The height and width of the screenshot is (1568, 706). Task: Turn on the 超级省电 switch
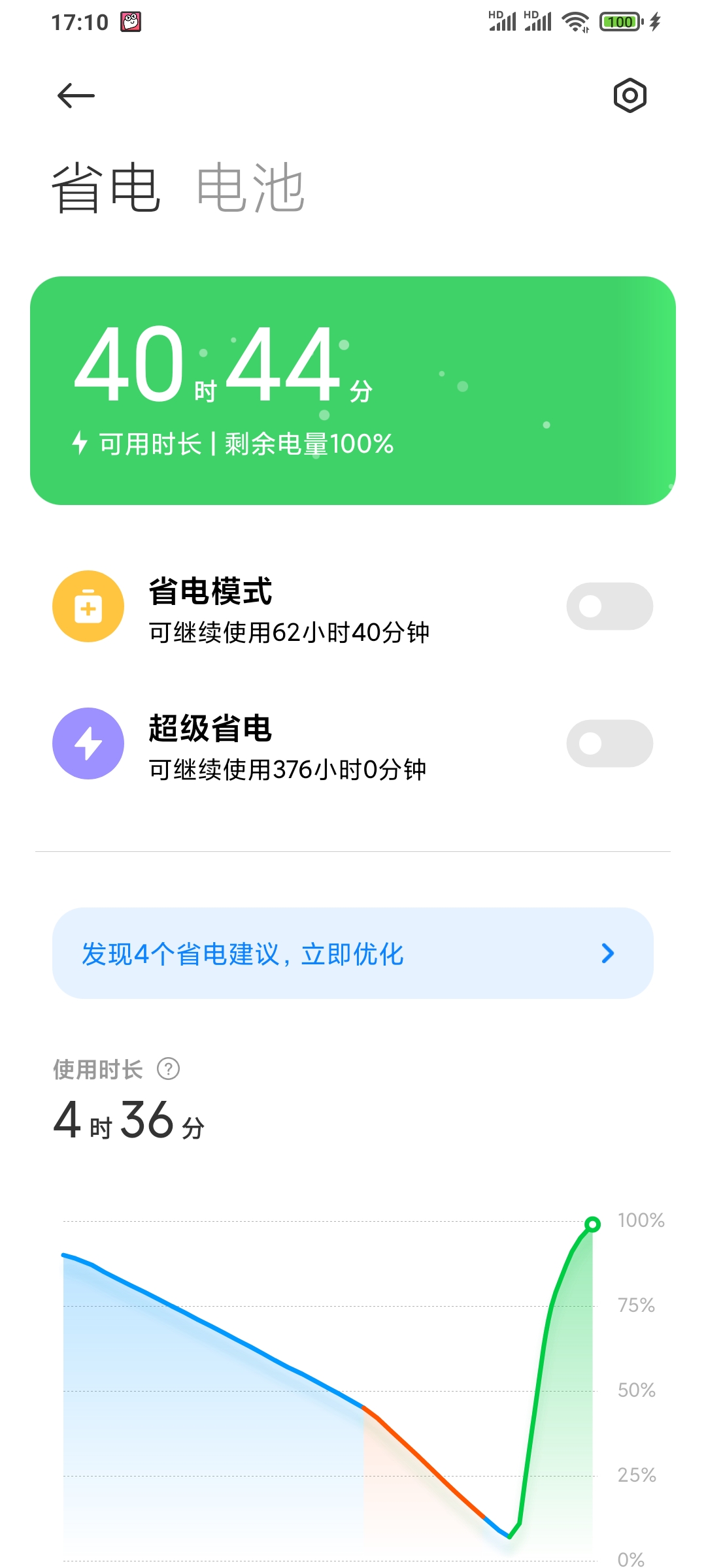(609, 743)
